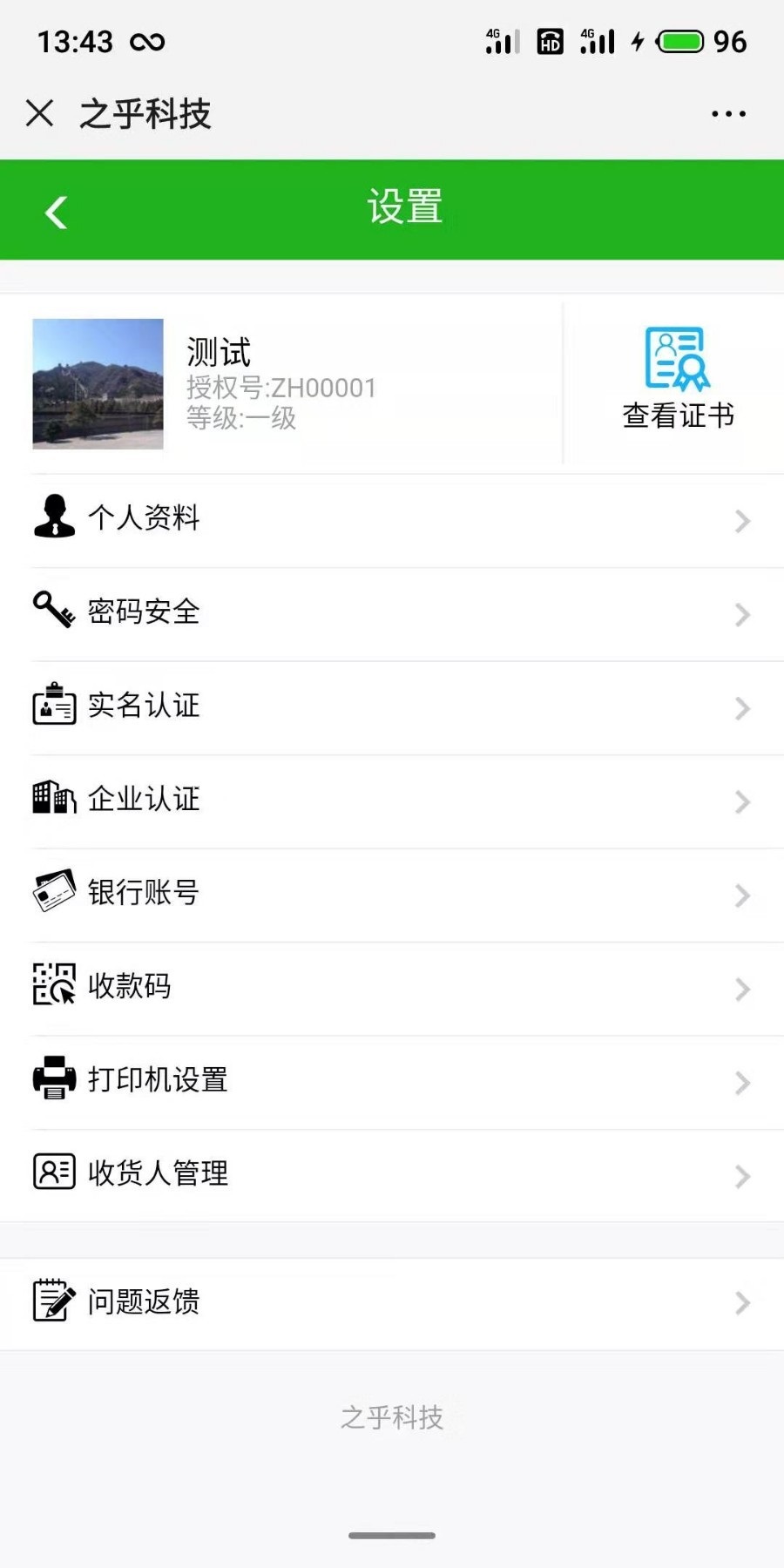Image resolution: width=784 pixels, height=1568 pixels.
Task: Open 问题返馈 feedback page
Action: click(392, 1303)
